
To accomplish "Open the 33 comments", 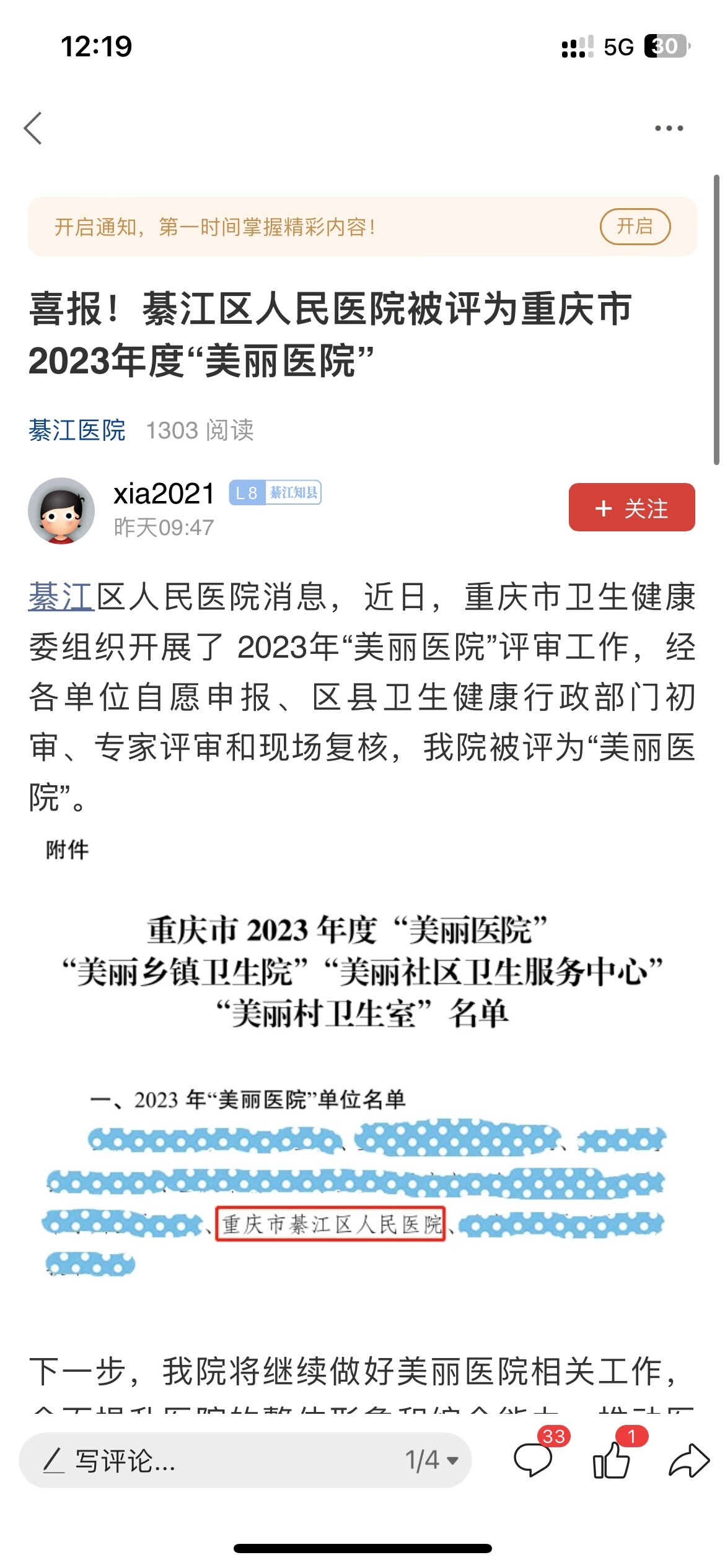I will click(533, 1459).
